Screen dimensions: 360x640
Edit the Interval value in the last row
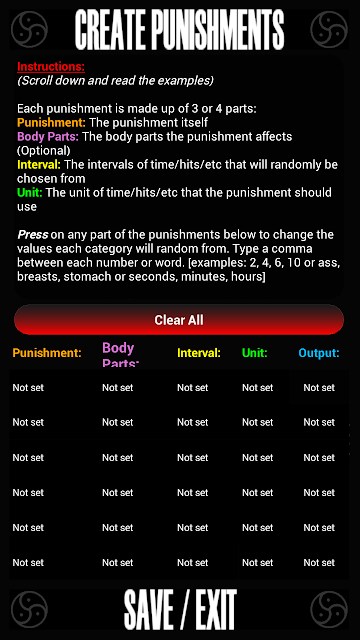pos(193,562)
